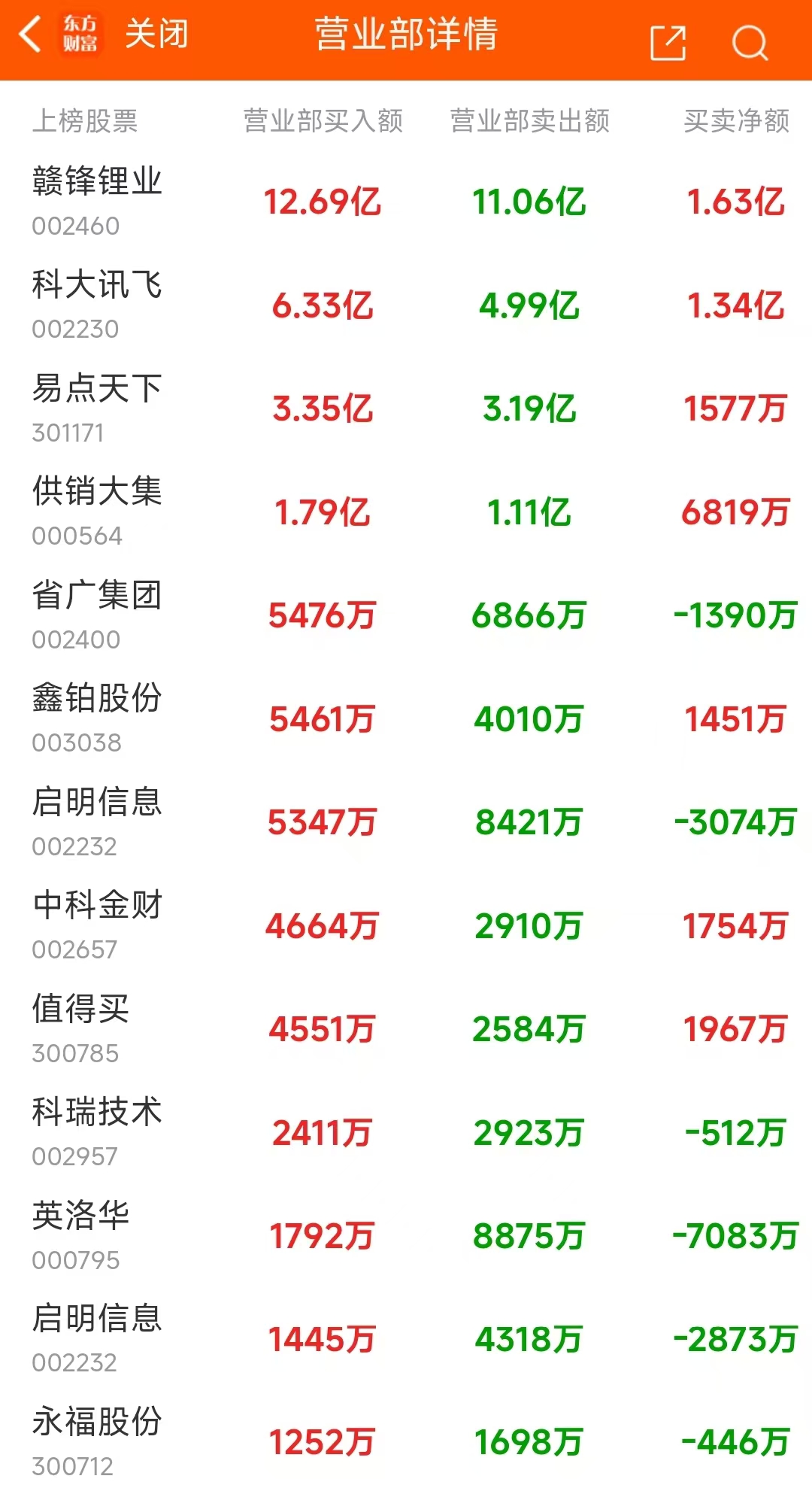Open the 科大讯飞 stock row
Image resolution: width=812 pixels, height=1485 pixels.
406,305
